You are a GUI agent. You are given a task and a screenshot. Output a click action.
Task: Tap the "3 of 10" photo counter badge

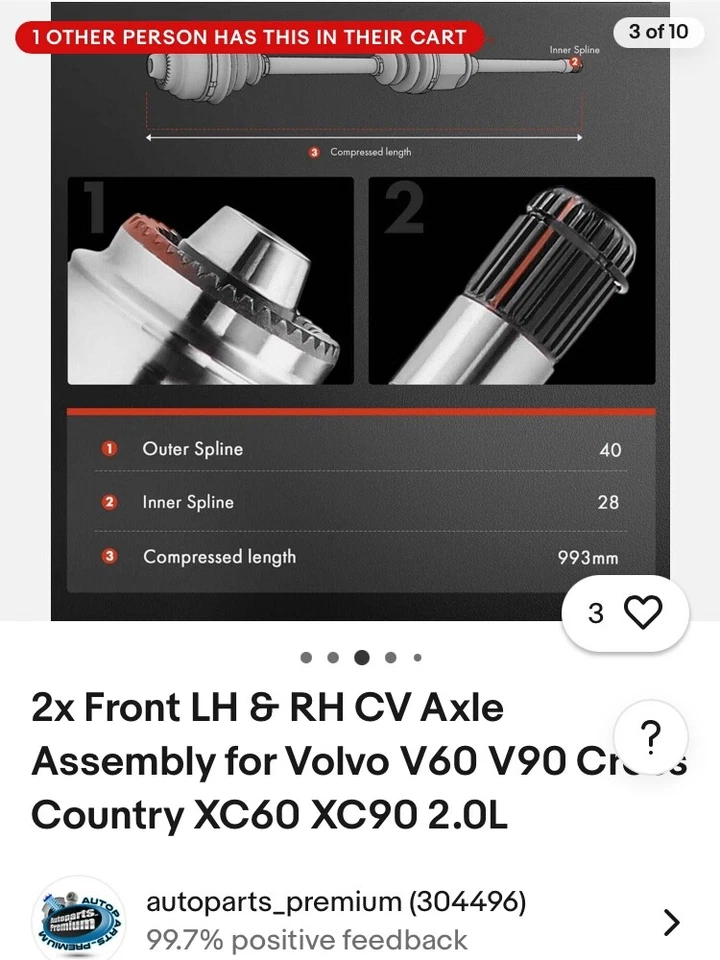(659, 32)
